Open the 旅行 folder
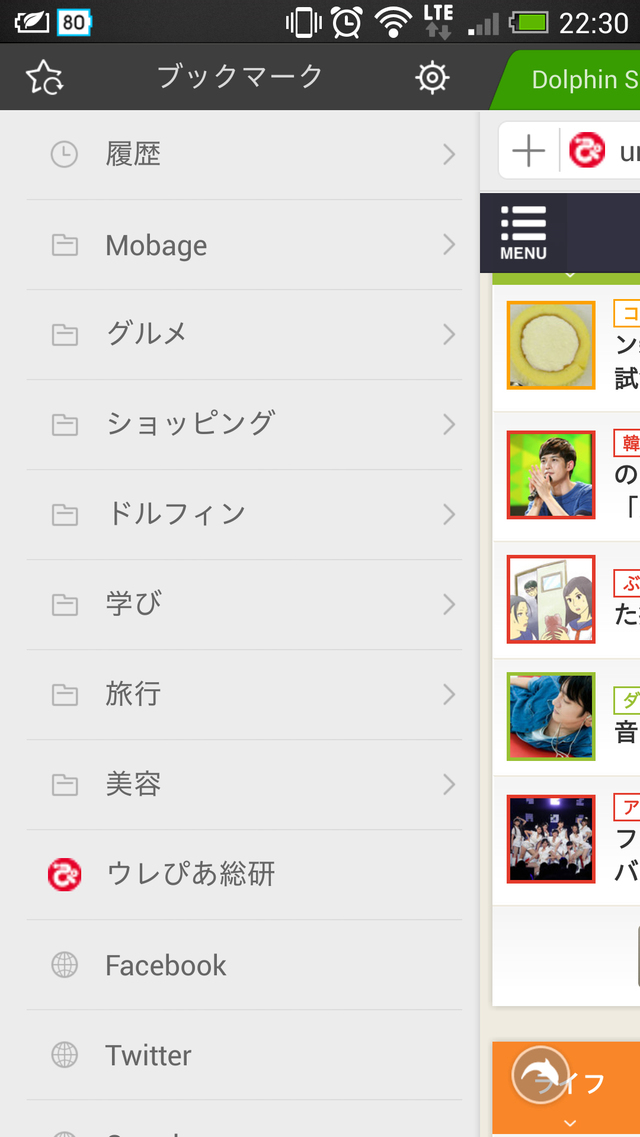This screenshot has width=640, height=1137. pos(244,694)
